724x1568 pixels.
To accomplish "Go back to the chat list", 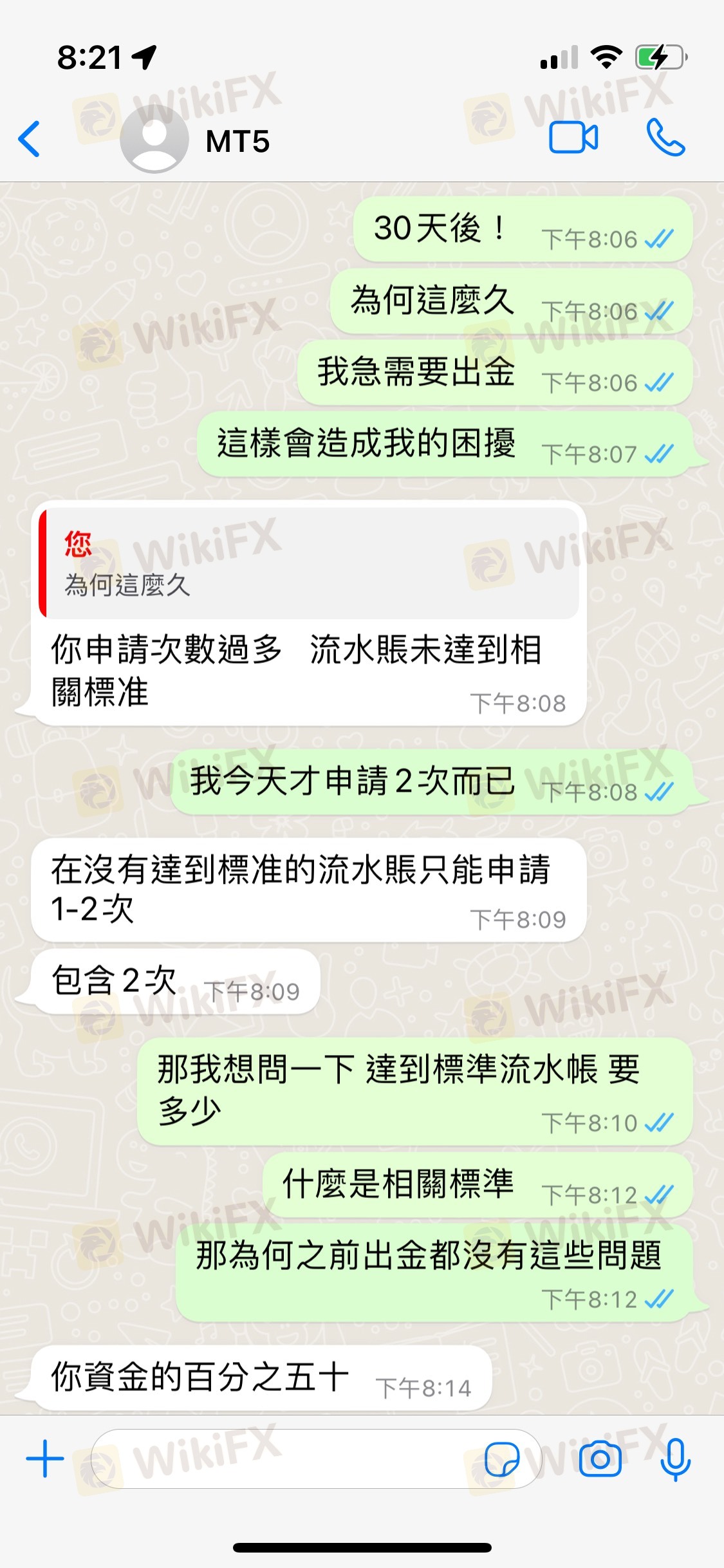I will pos(30,139).
